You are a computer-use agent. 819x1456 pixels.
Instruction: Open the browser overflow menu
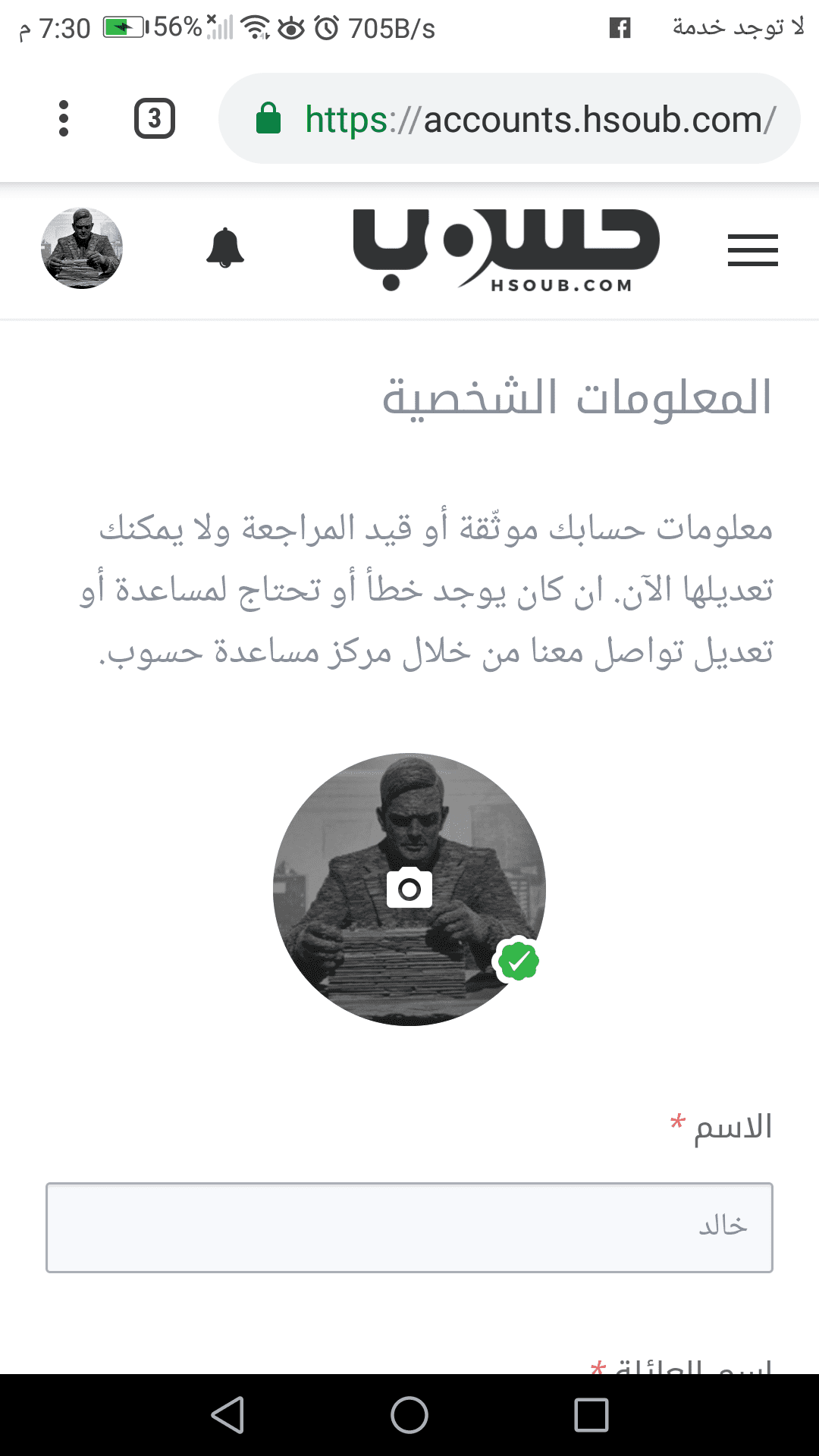(x=64, y=119)
